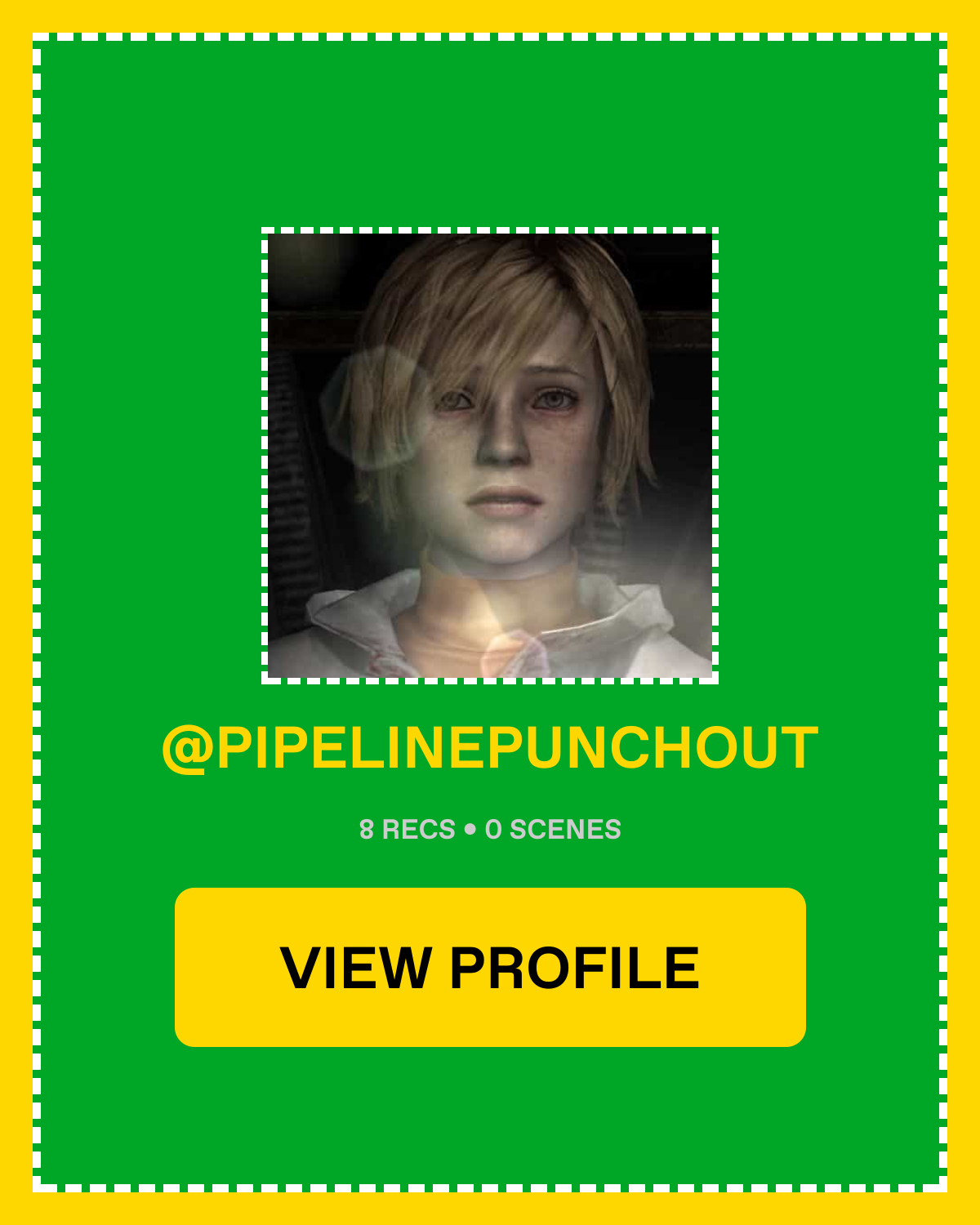Open the @pipelinepunchout profile picture
The height and width of the screenshot is (1225, 980).
tap(490, 456)
